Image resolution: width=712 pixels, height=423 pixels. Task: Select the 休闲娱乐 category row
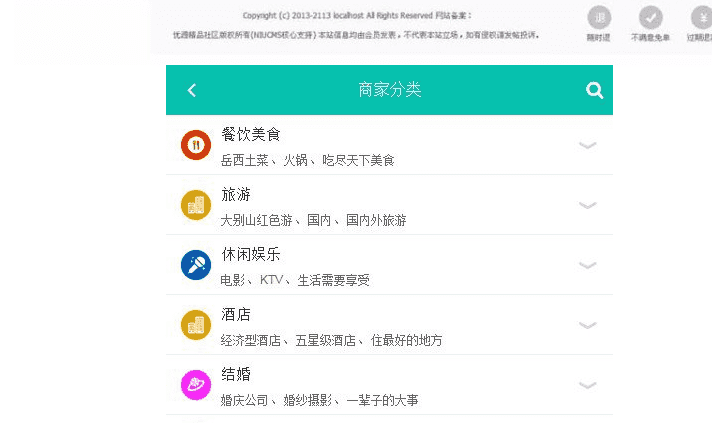tap(251, 254)
